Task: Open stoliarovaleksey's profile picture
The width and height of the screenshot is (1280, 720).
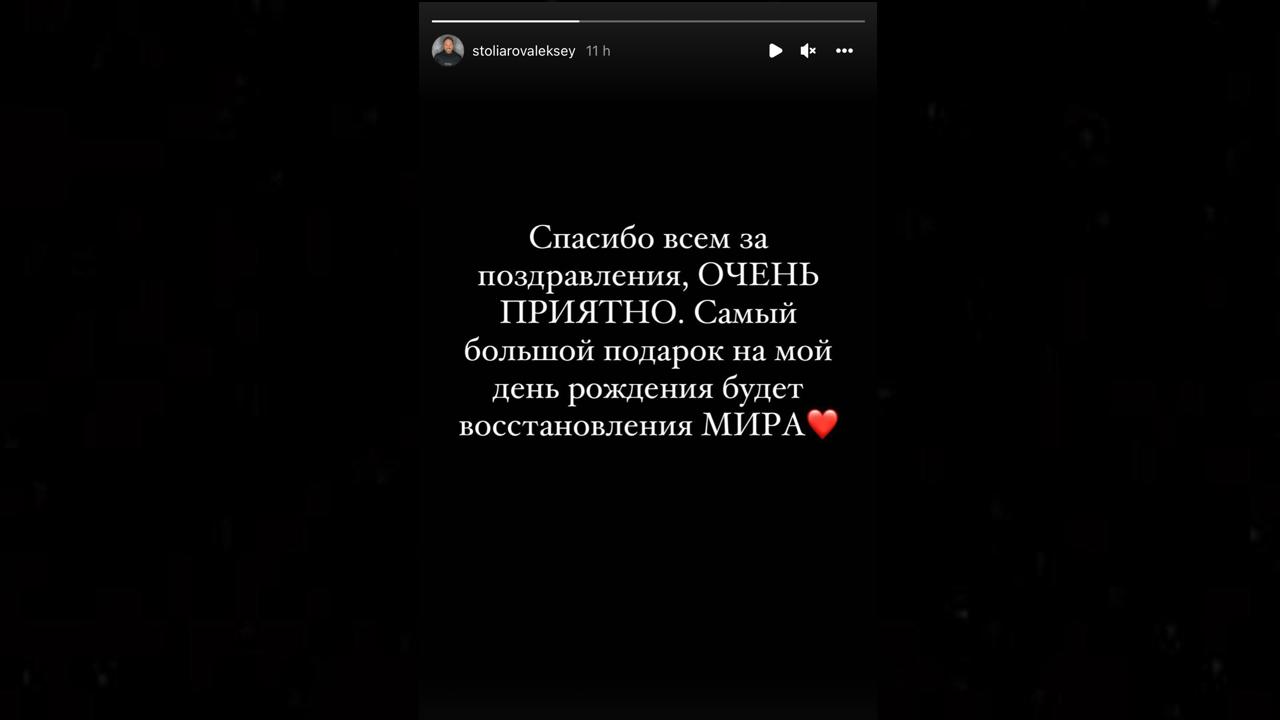Action: [447, 51]
